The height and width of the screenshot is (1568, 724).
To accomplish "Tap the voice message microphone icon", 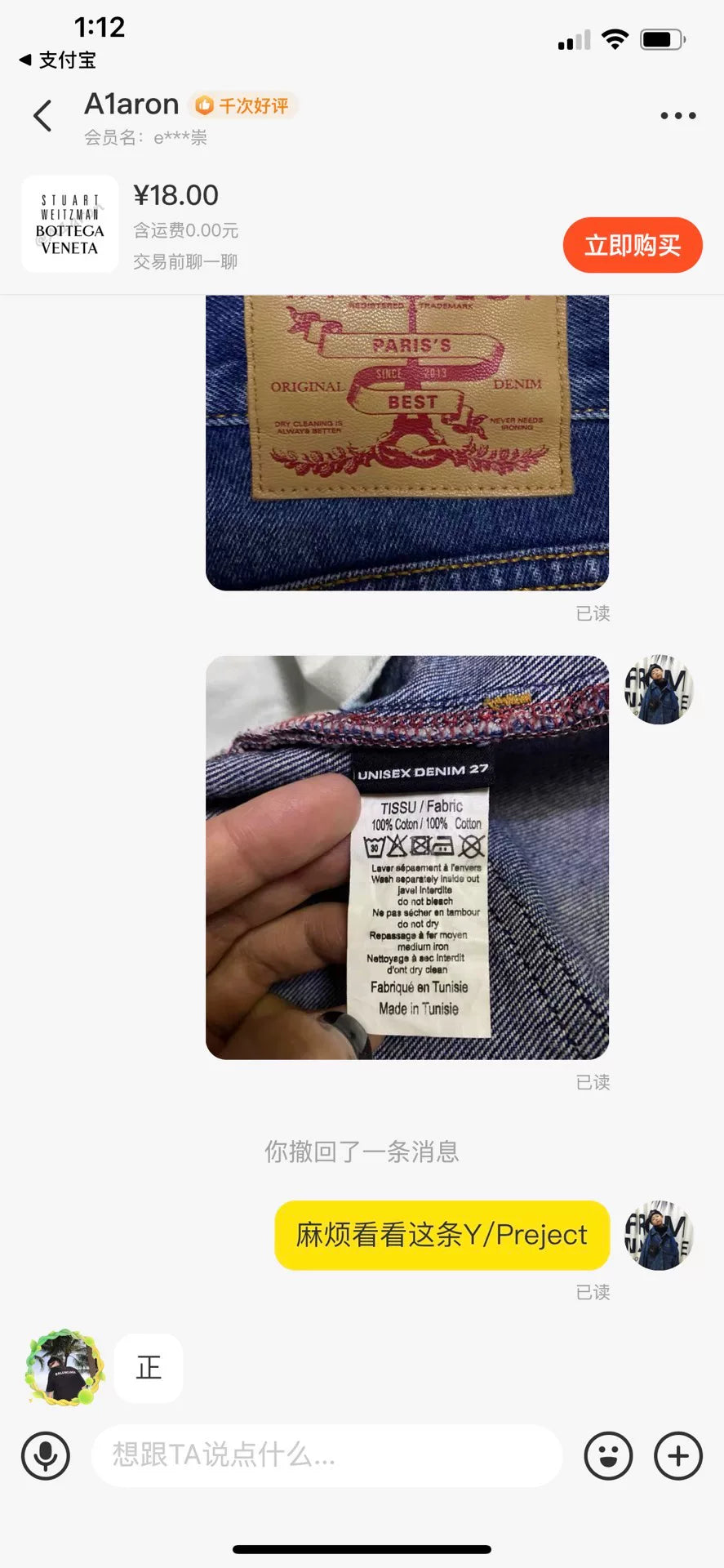I will click(46, 1455).
